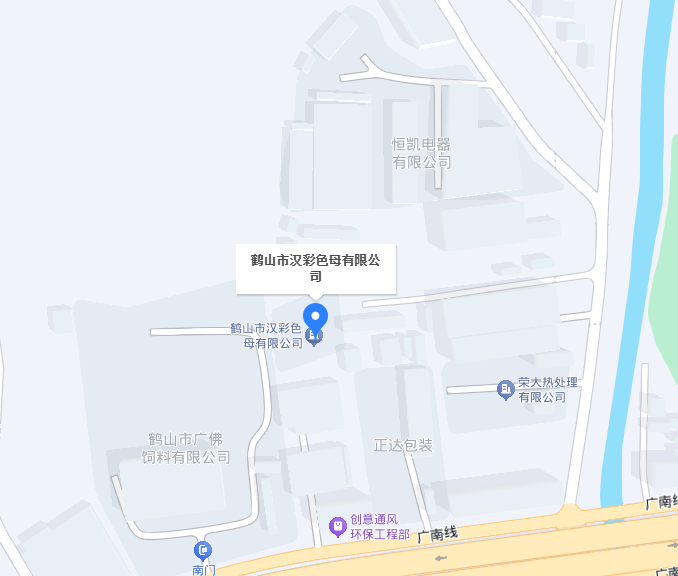Image resolution: width=678 pixels, height=576 pixels.
Task: Open the 鹤山市汉彩色母有限公司 info callout
Action: (316, 268)
